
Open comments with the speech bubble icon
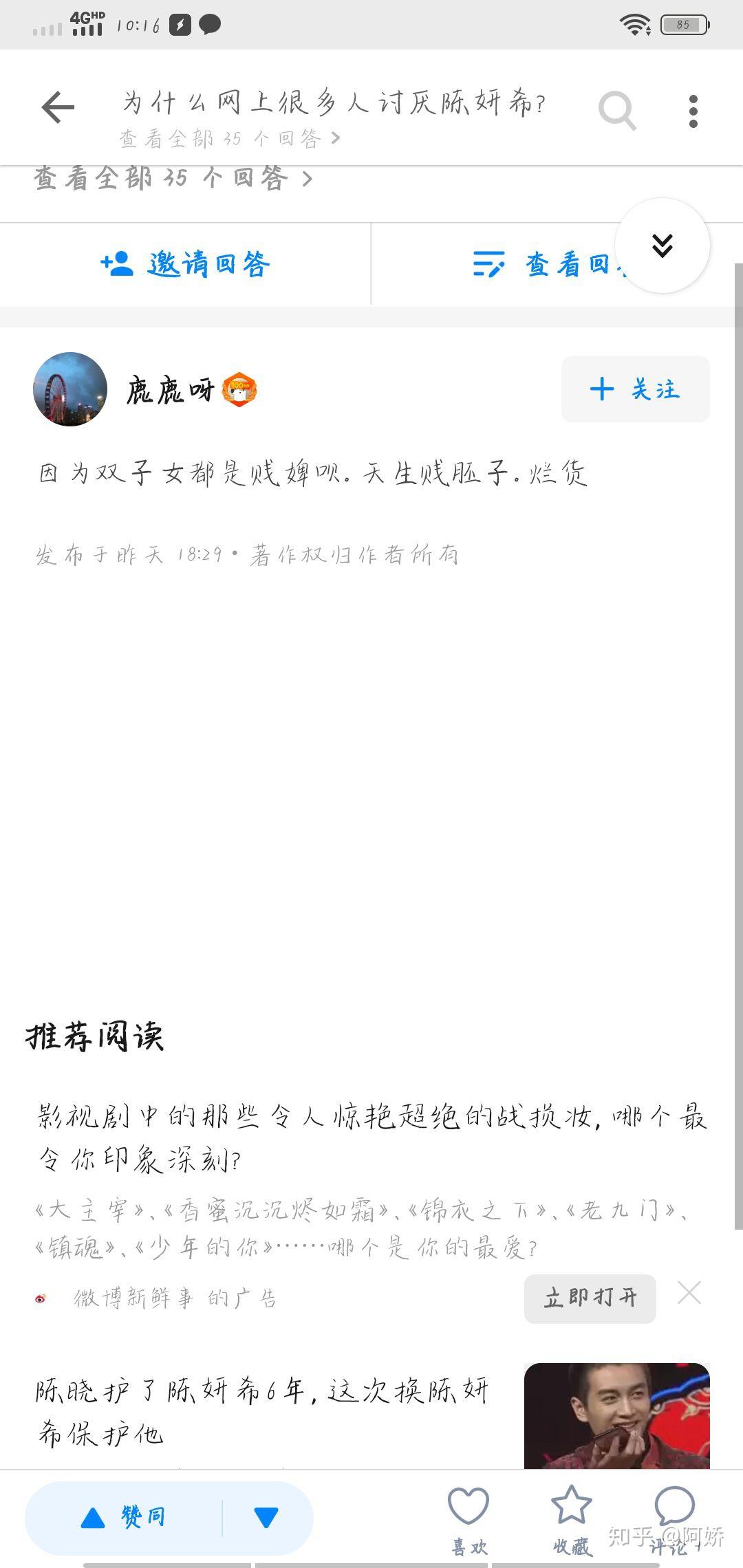click(x=674, y=1521)
